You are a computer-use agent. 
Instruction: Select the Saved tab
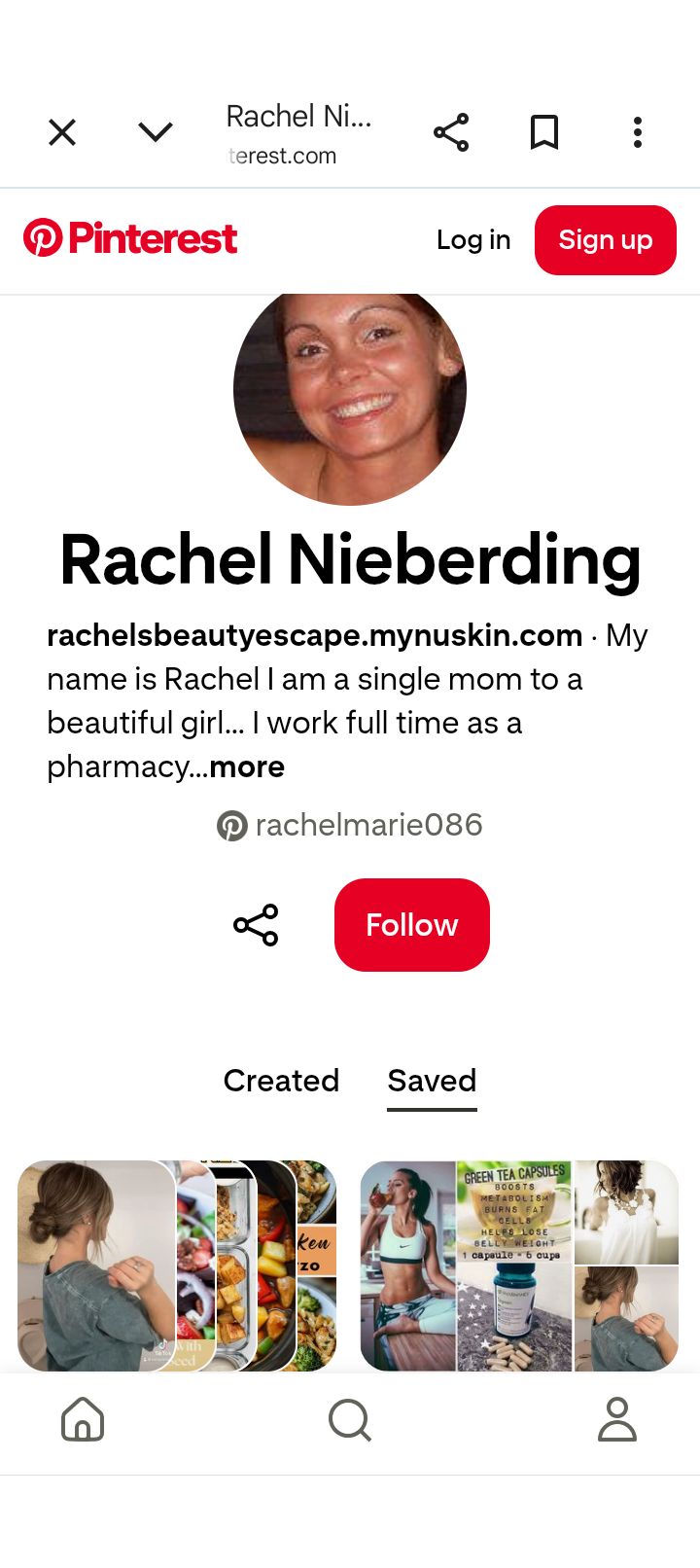point(432,1081)
